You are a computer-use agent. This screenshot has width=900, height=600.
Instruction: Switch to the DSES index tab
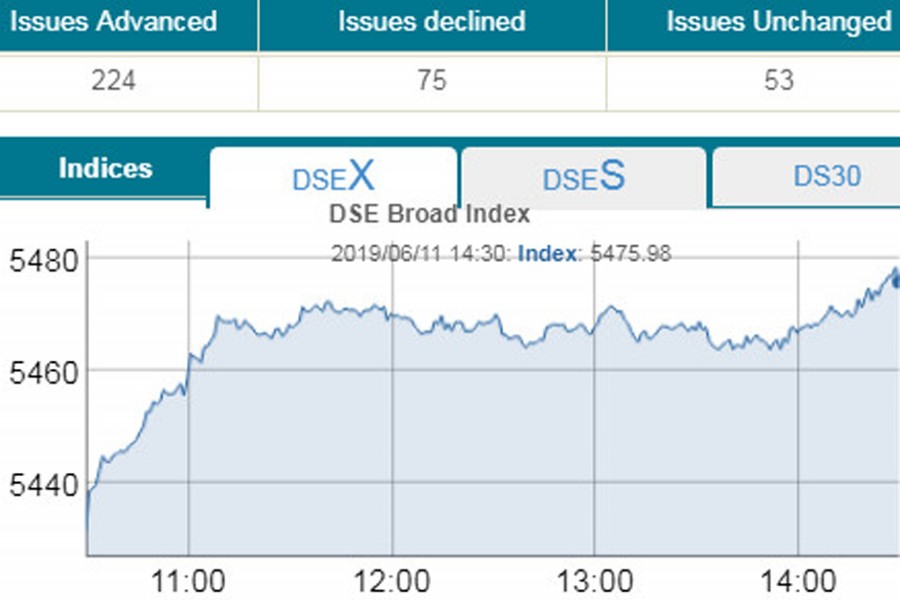(584, 177)
